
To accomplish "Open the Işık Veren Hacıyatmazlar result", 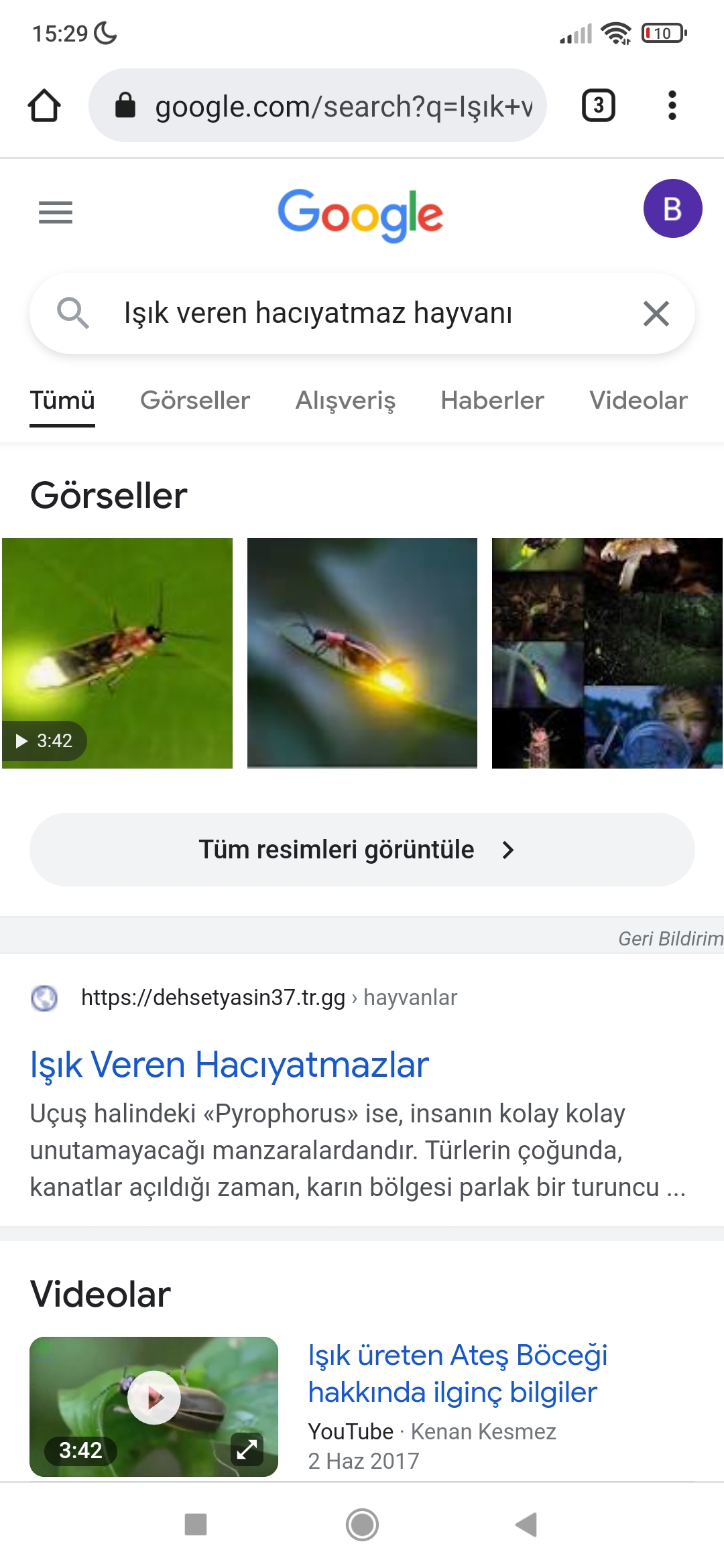I will click(x=229, y=1065).
